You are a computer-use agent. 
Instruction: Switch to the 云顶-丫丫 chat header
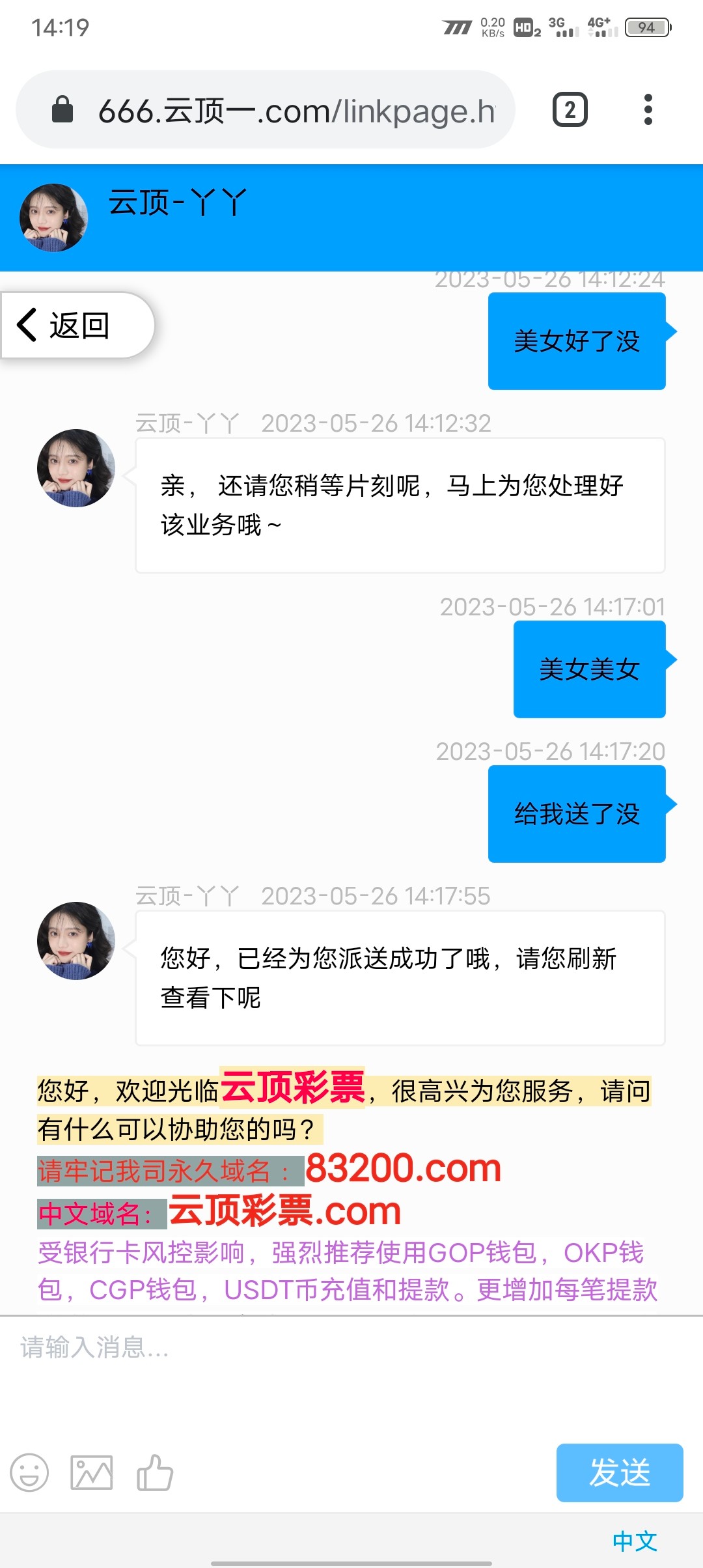tap(176, 203)
